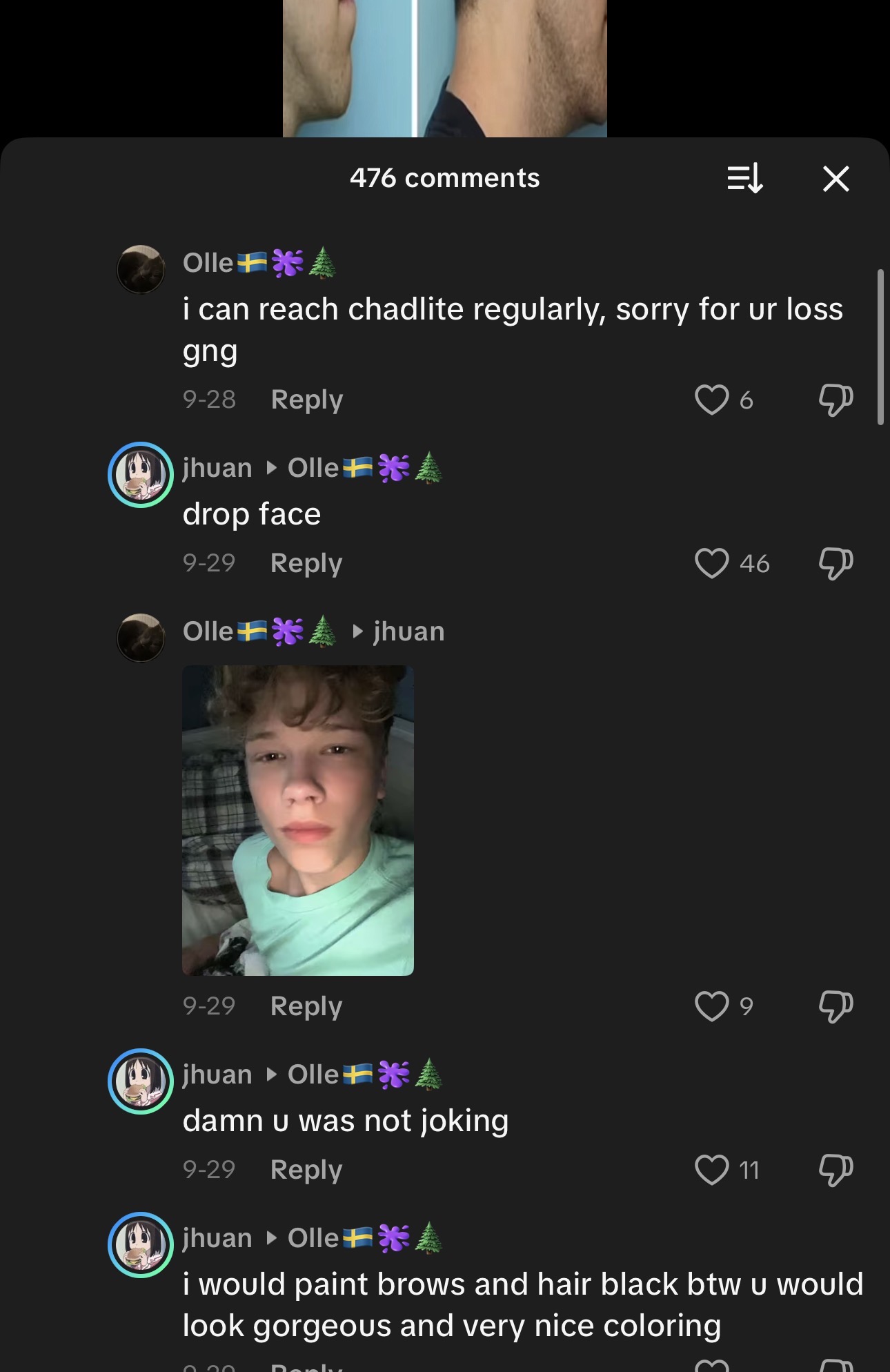Reply to Olle's chadlite comment
This screenshot has height=1372, width=890.
tap(306, 400)
